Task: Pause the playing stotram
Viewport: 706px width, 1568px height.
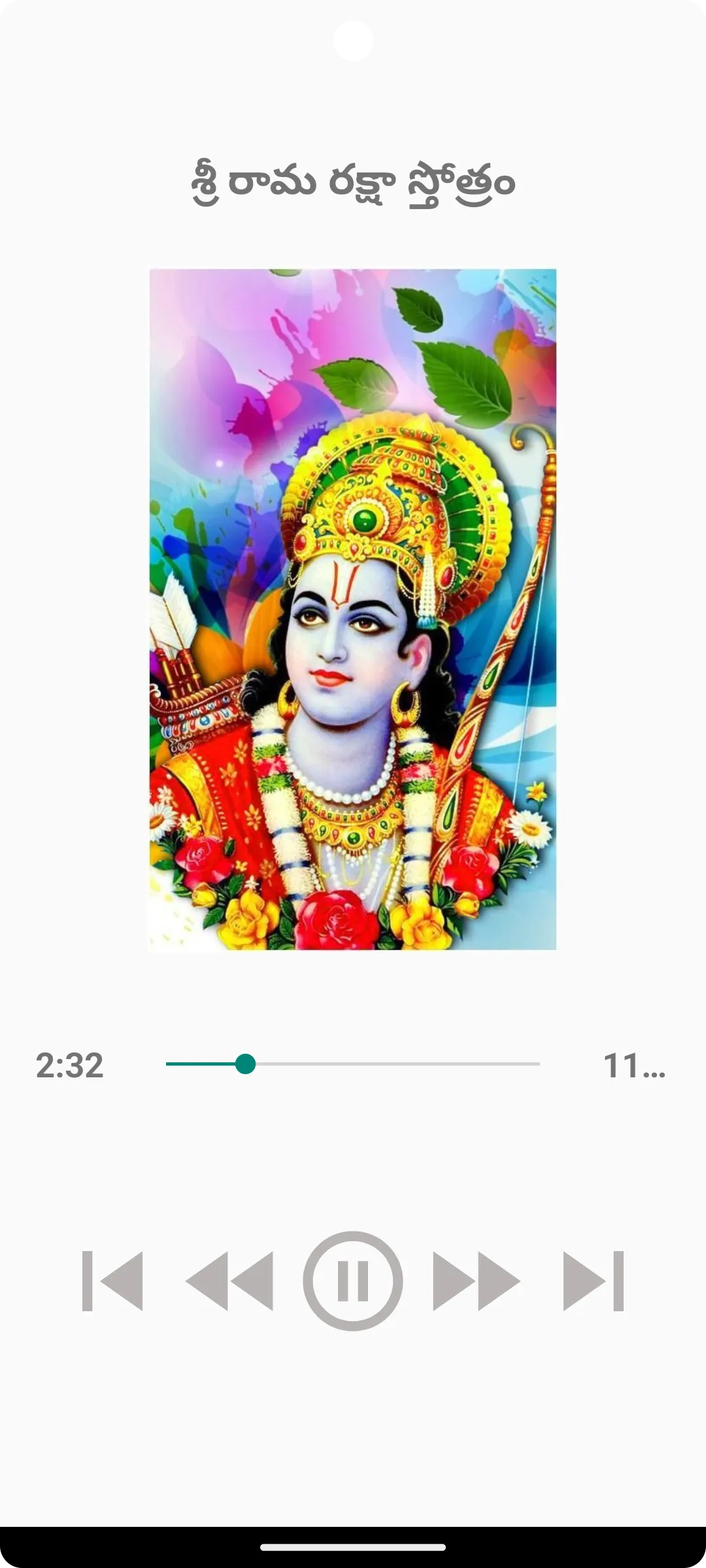Action: (353, 1281)
